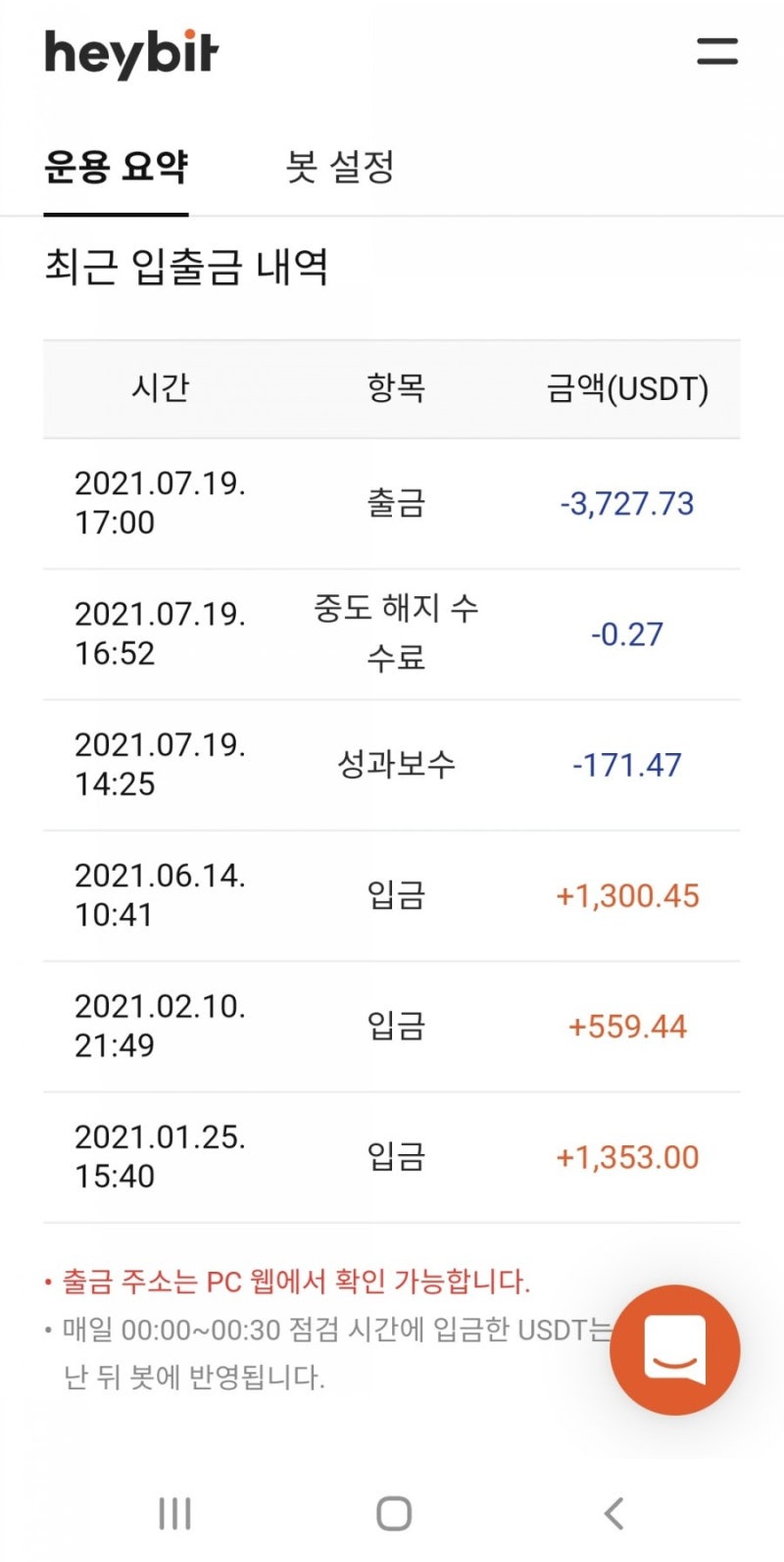784x1562 pixels.
Task: Tap the Android back icon
Action: coord(612,1513)
